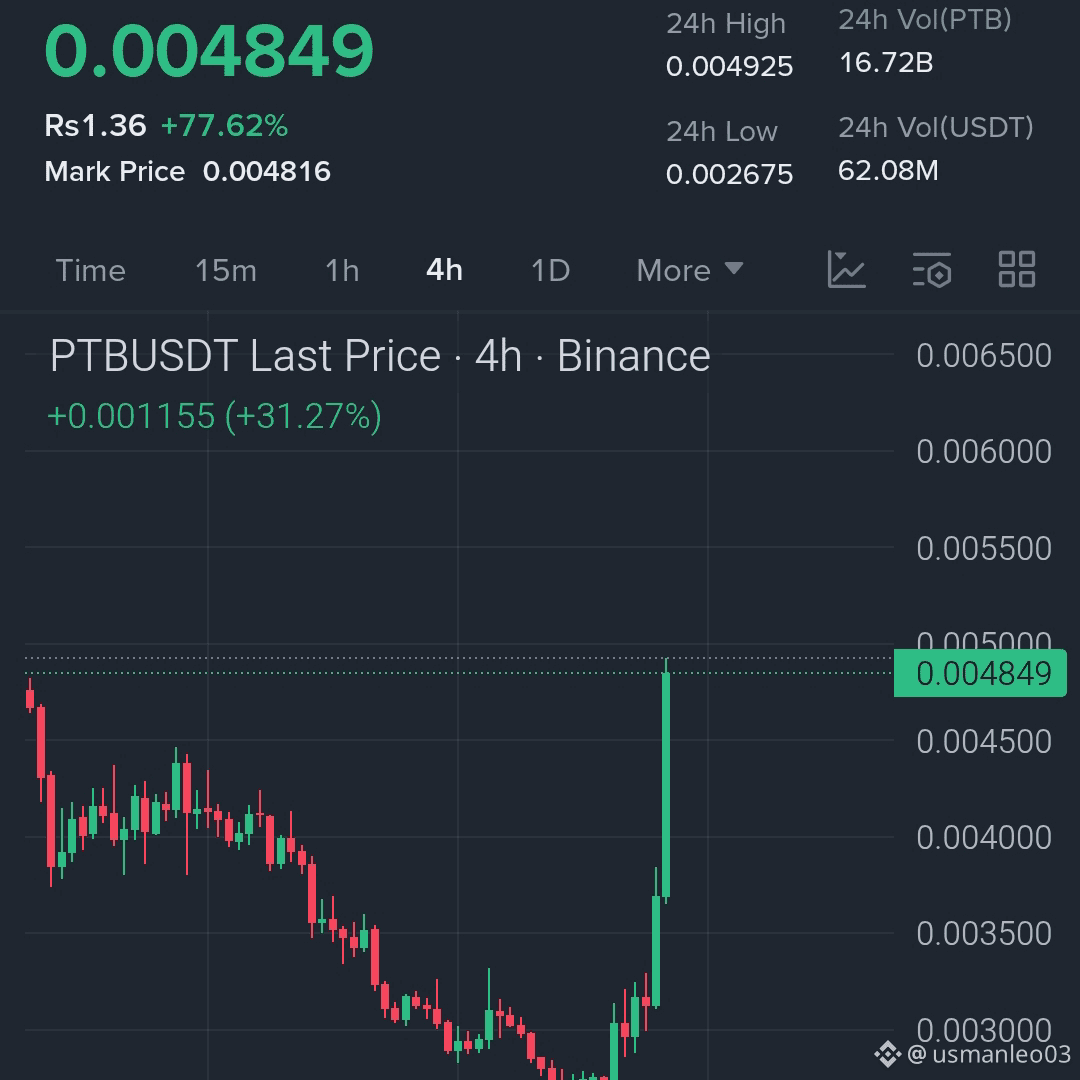Show the 1D candlestick interval

pos(550,271)
